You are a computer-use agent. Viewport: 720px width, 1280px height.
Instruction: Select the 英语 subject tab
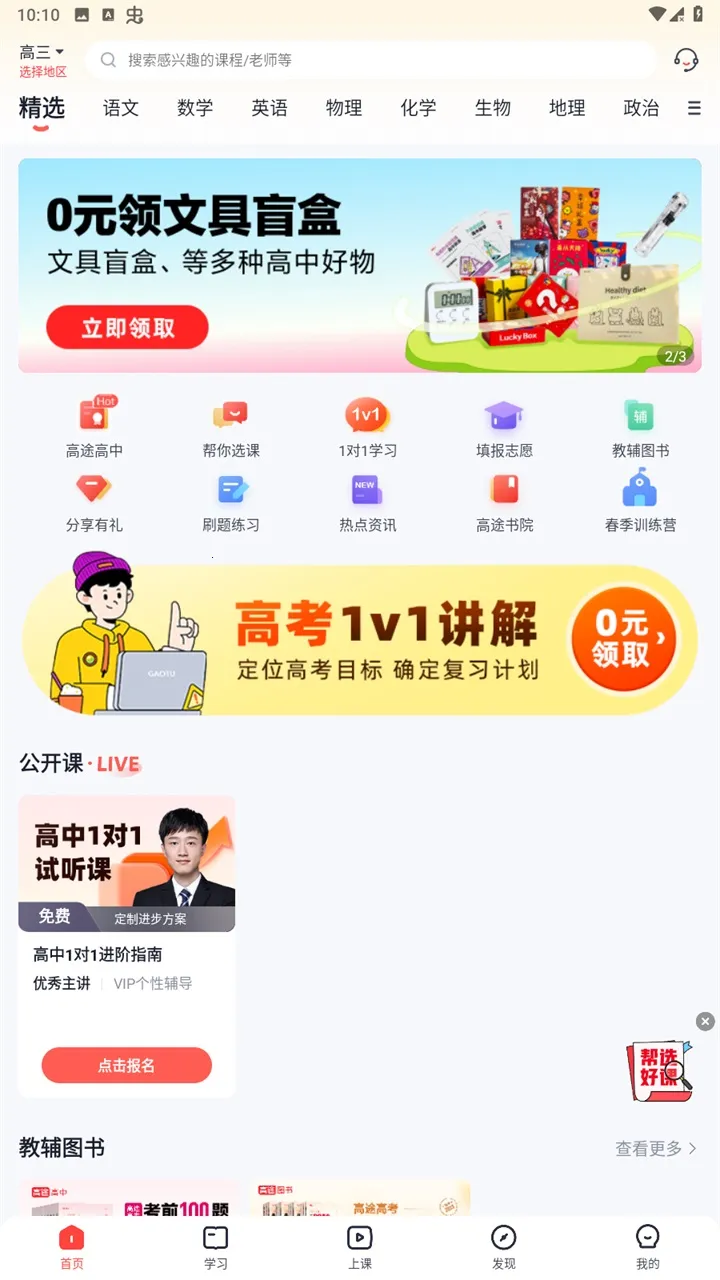269,108
